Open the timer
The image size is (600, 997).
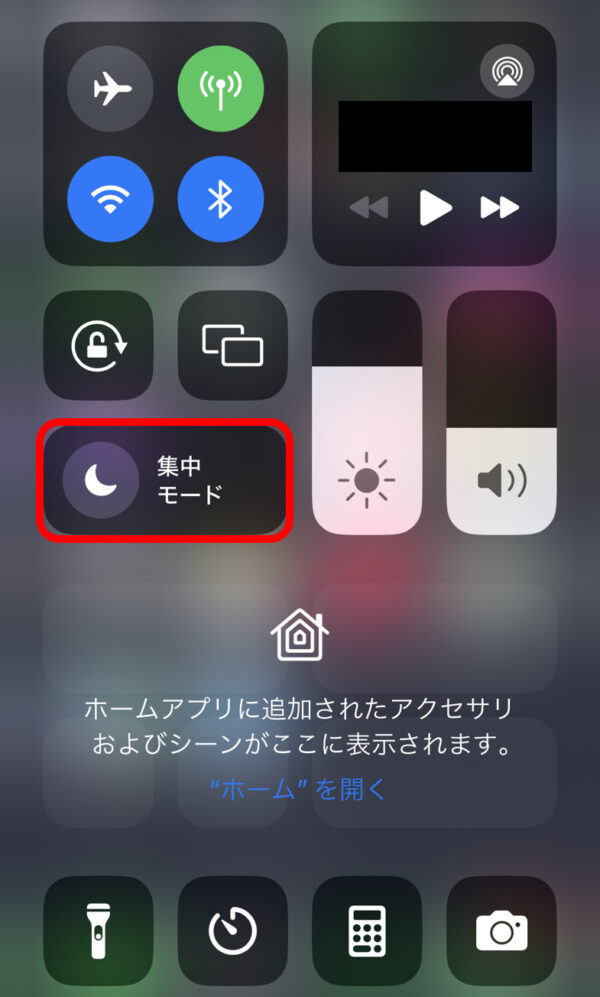point(232,931)
